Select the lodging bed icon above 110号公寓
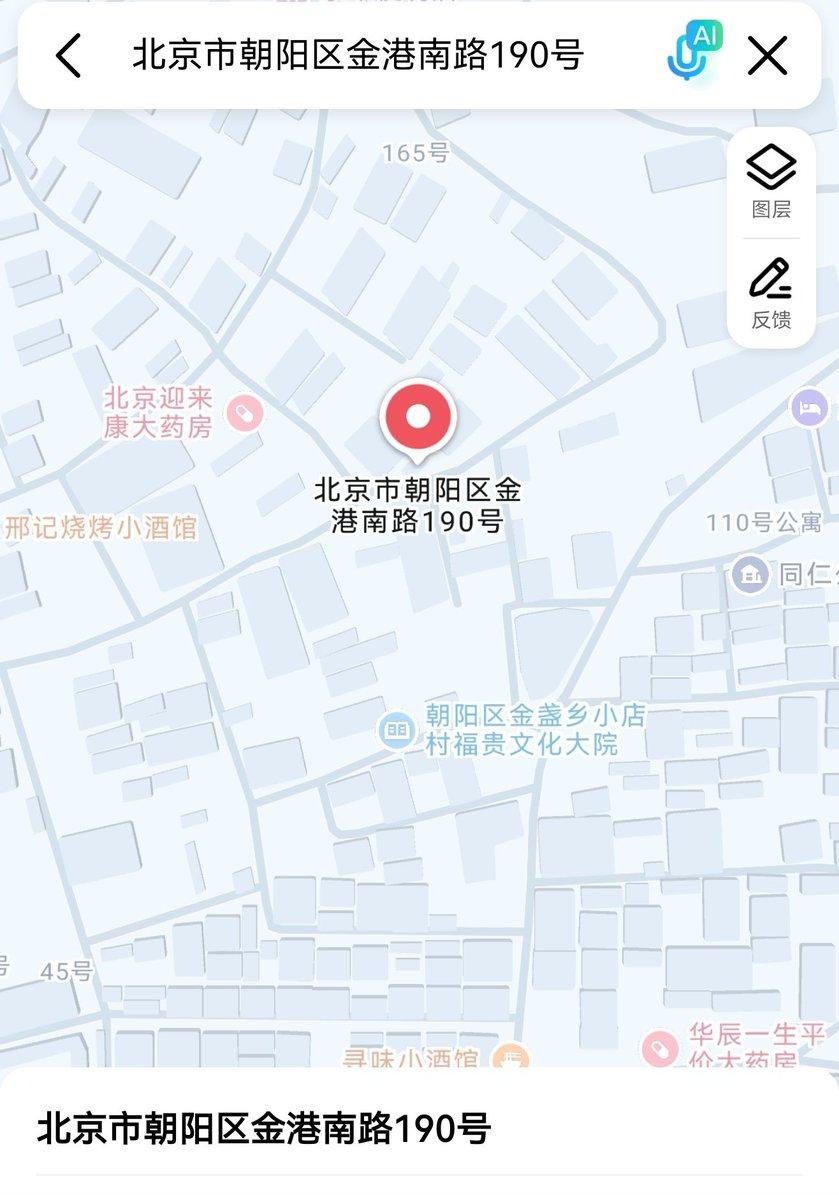The width and height of the screenshot is (839, 1200). [x=808, y=408]
